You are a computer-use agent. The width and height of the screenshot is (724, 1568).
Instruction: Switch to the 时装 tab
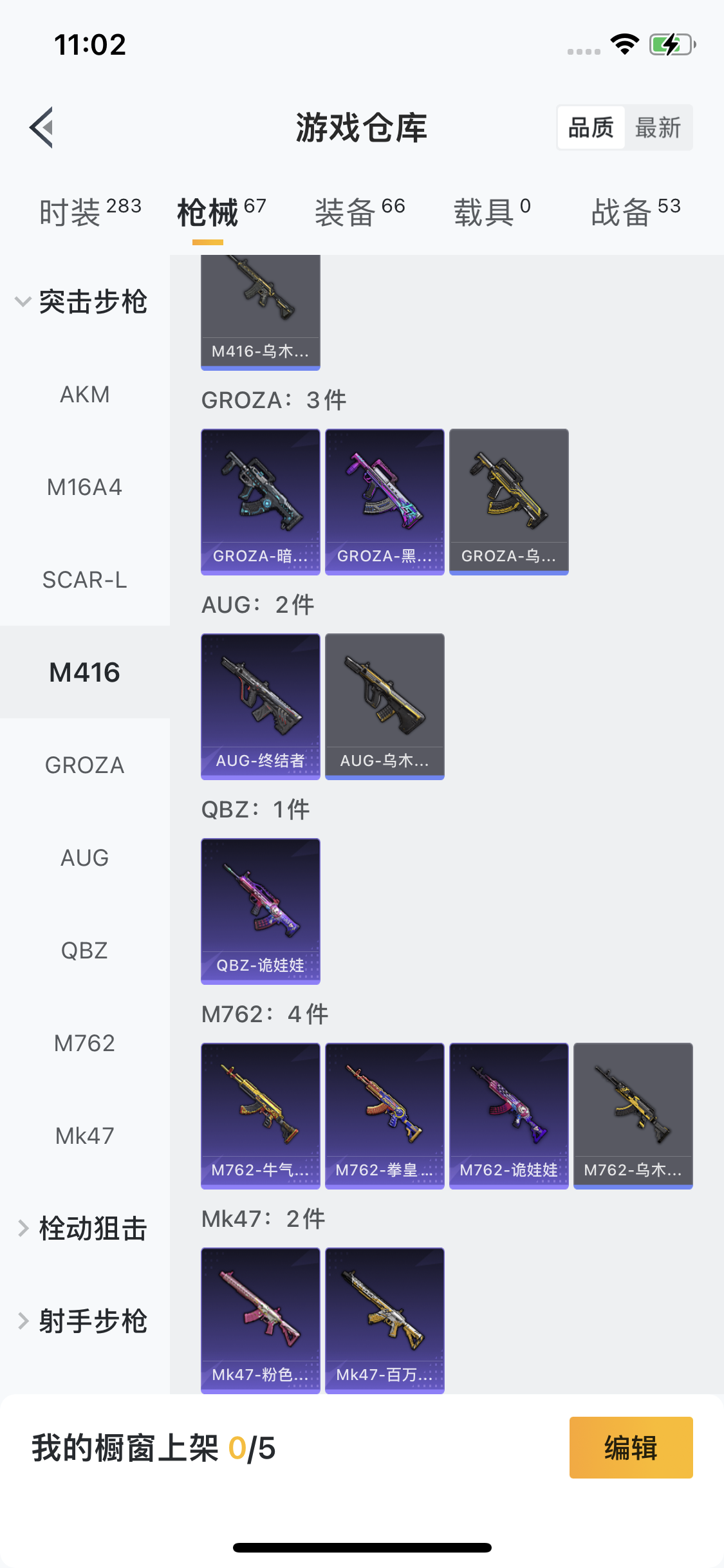pos(89,212)
